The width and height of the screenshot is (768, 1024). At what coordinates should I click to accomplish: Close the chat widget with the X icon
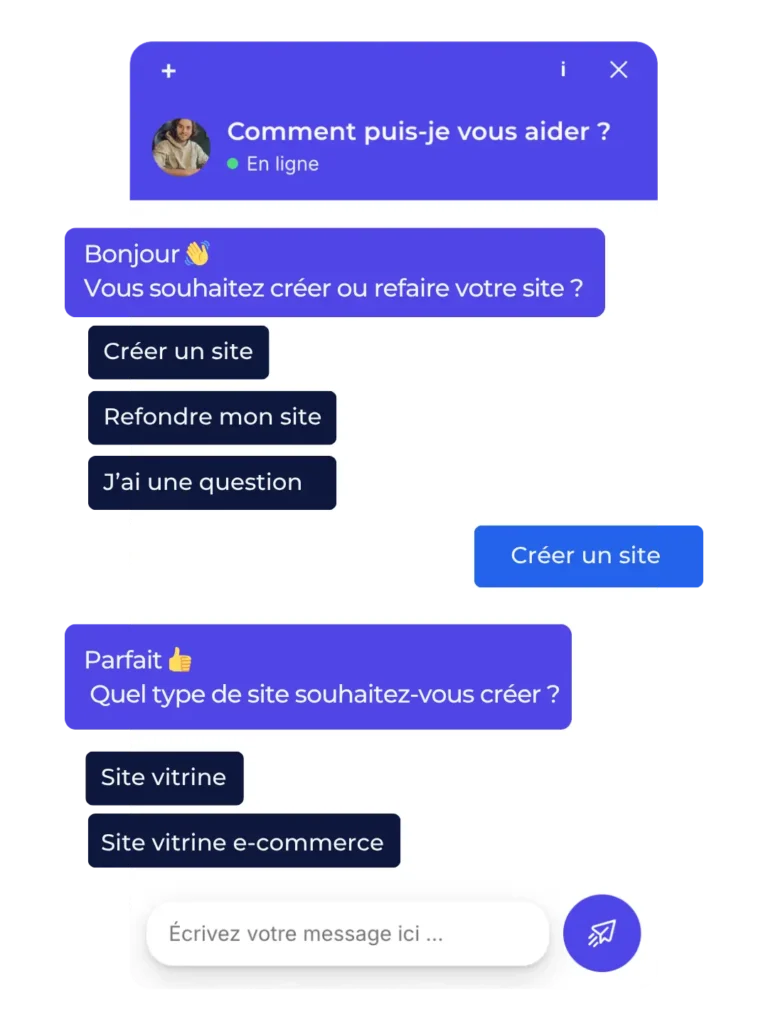[x=618, y=70]
